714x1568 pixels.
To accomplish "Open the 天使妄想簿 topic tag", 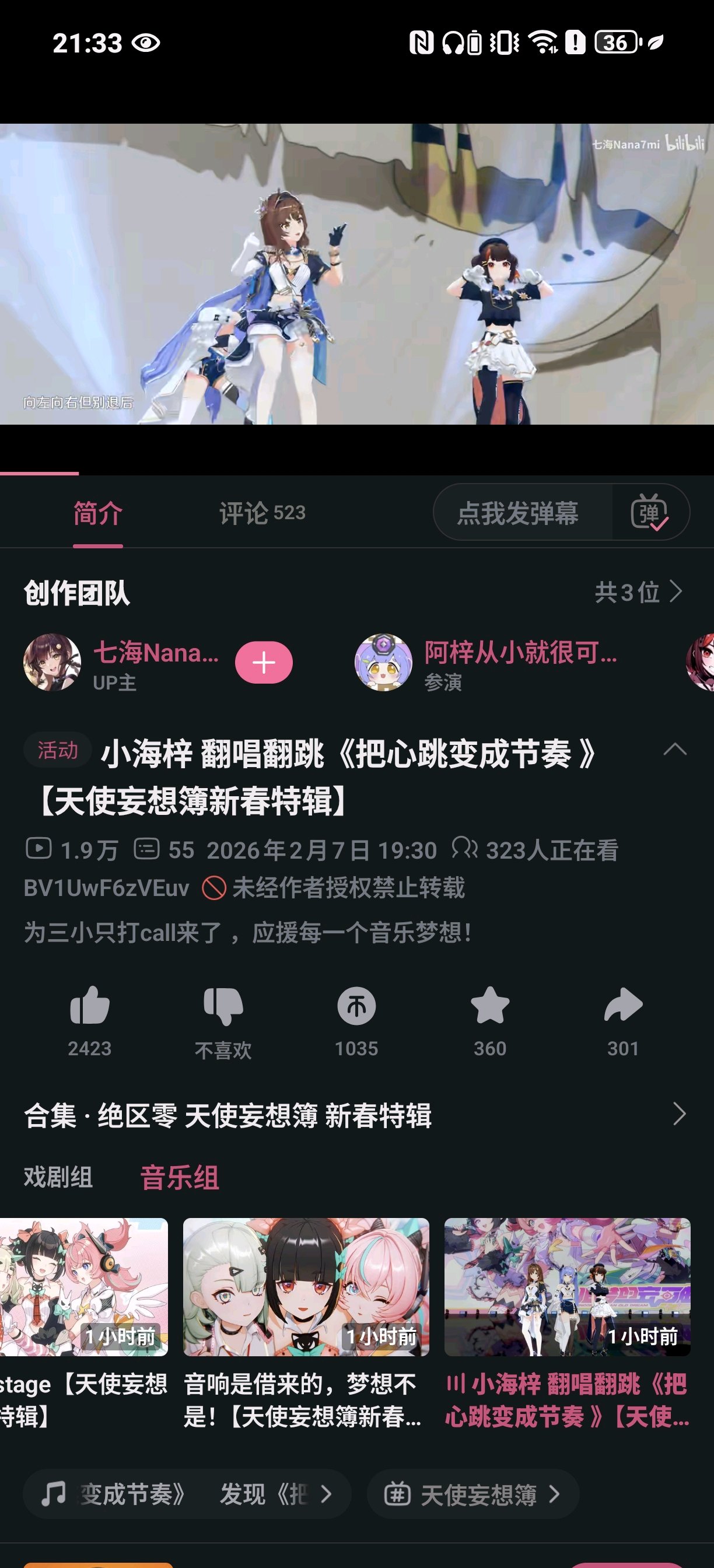I will tap(473, 1494).
